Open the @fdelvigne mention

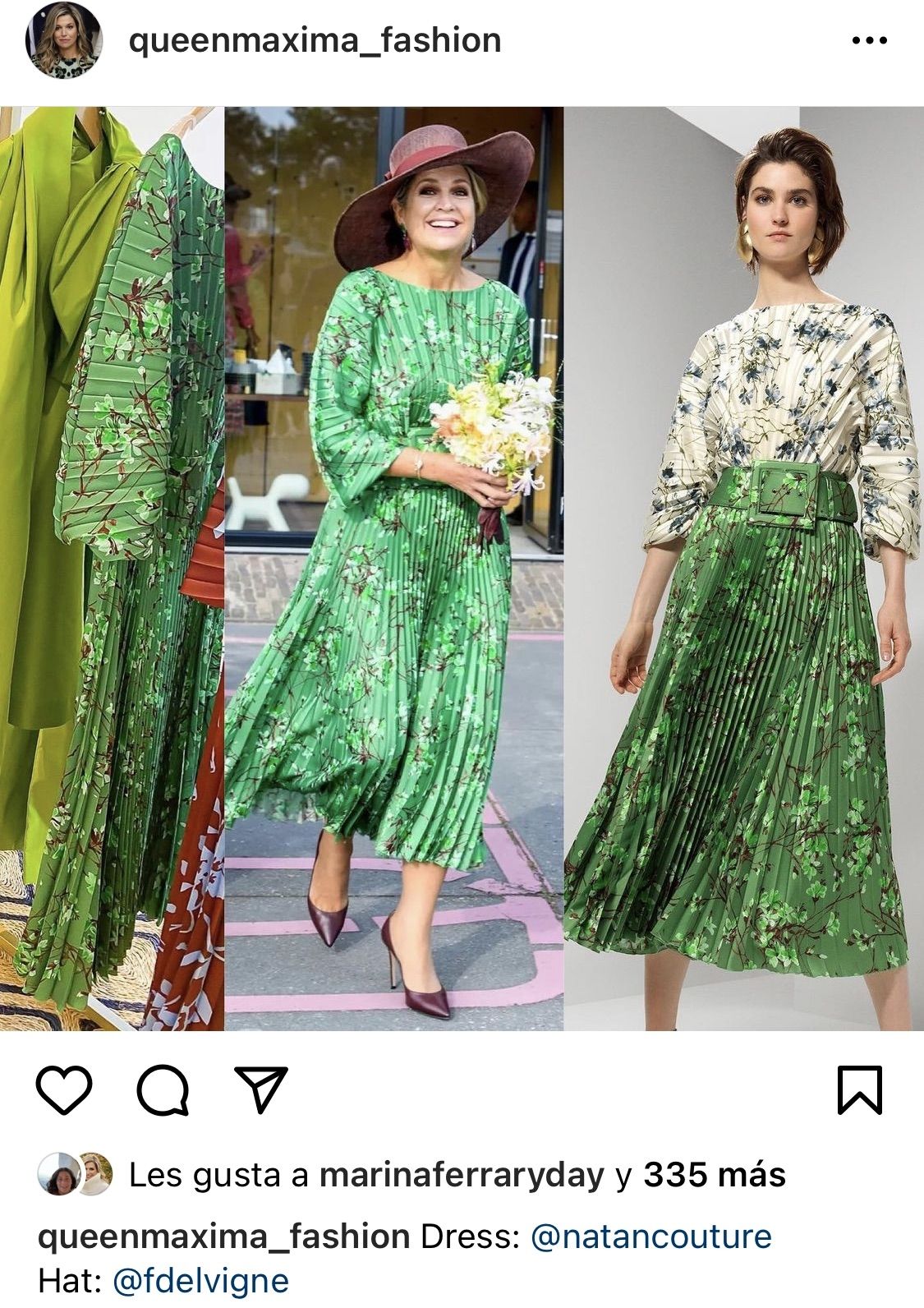200,1280
